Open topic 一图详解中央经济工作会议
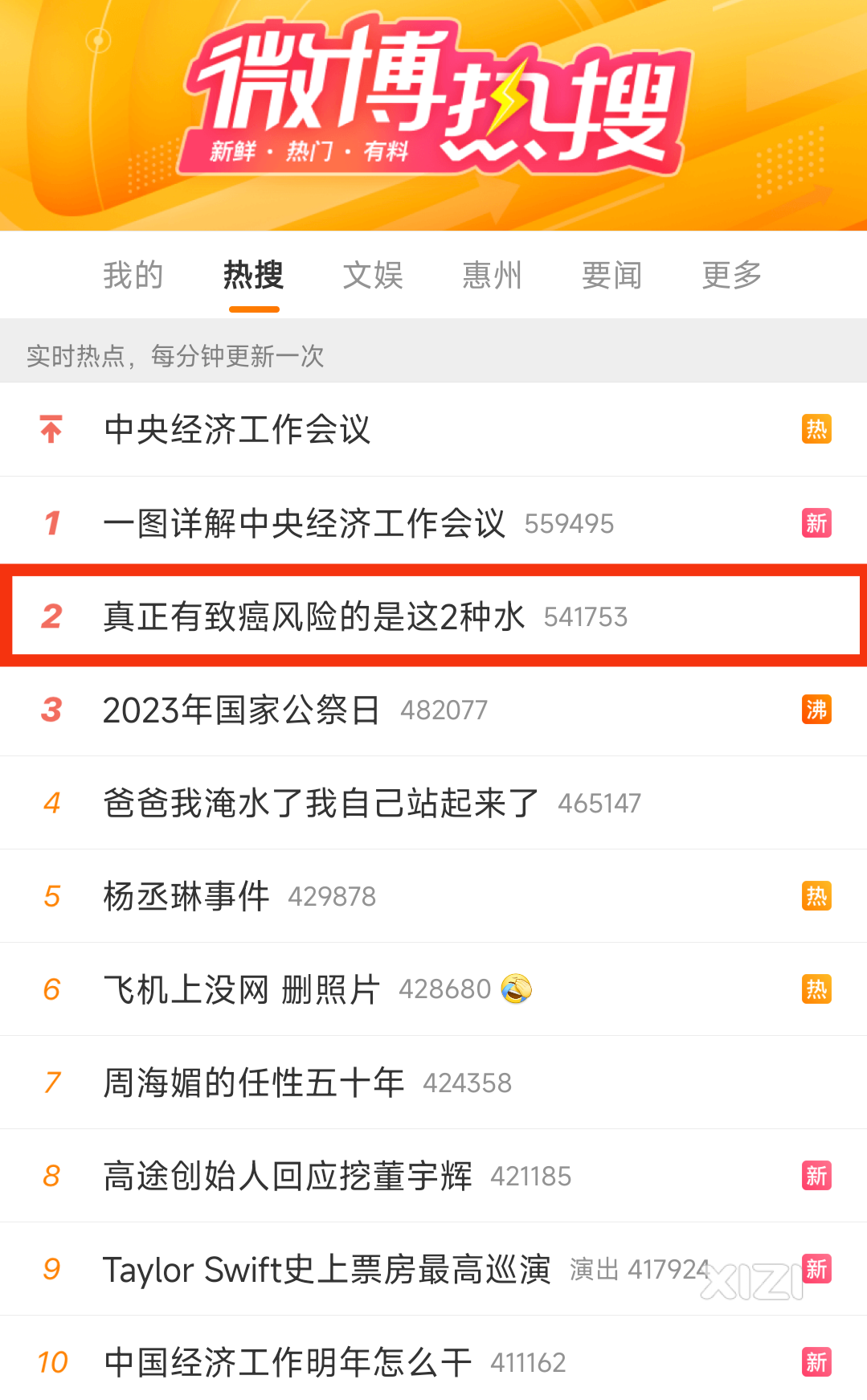This screenshot has width=867, height=1400. [433, 523]
